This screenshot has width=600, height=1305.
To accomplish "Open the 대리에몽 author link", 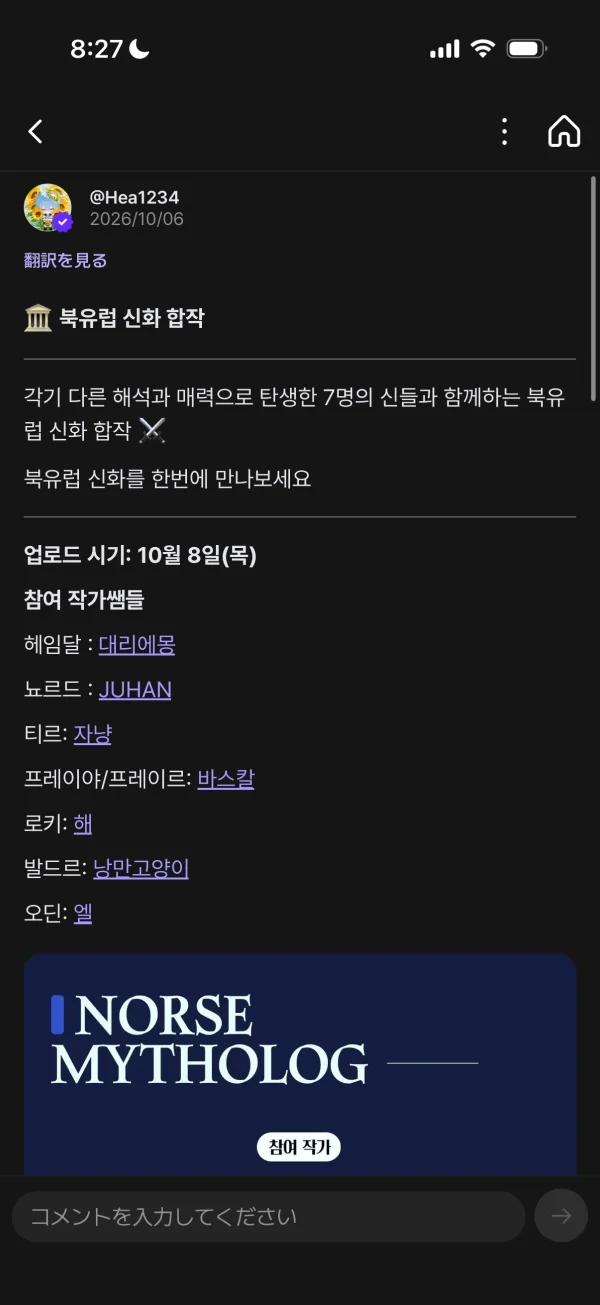I will click(137, 645).
